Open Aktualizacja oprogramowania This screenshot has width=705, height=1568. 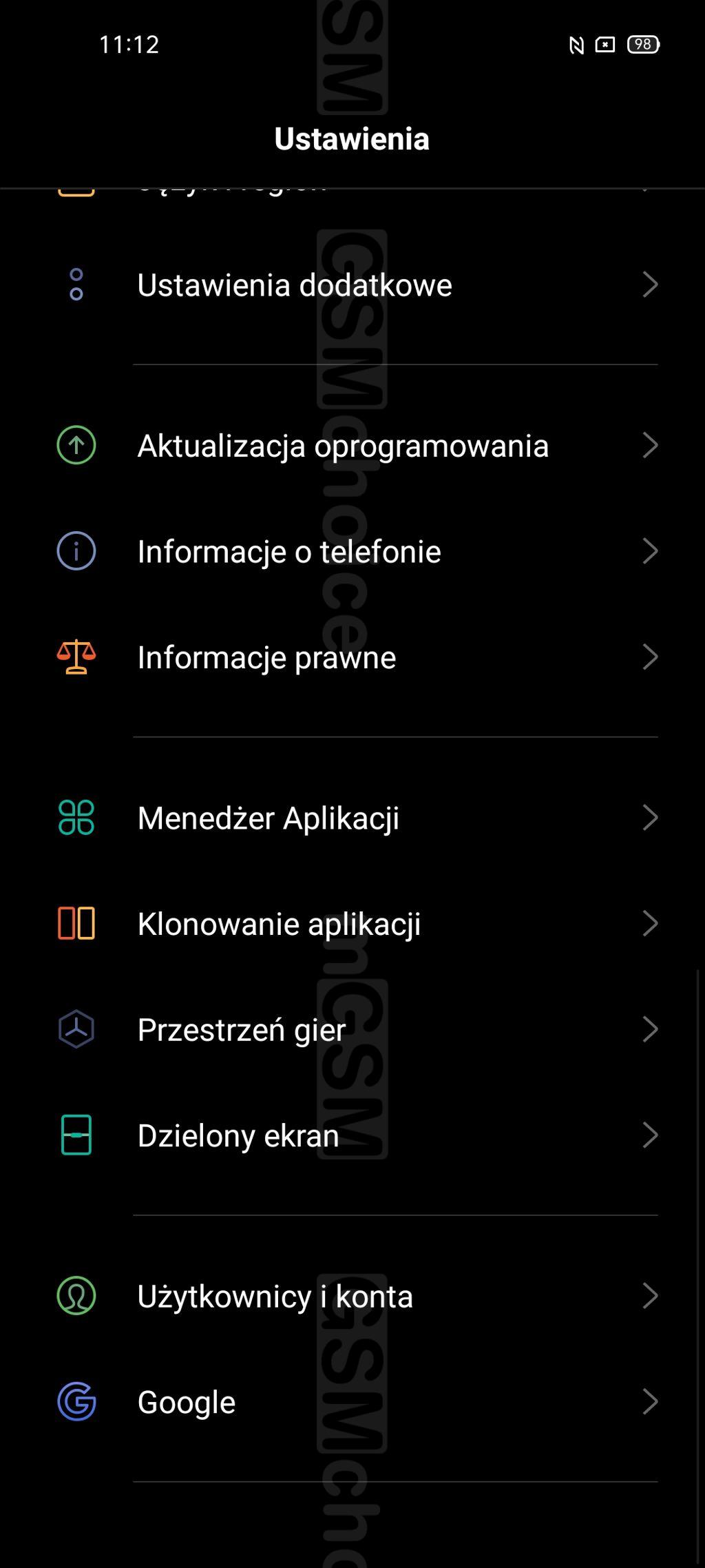point(352,446)
